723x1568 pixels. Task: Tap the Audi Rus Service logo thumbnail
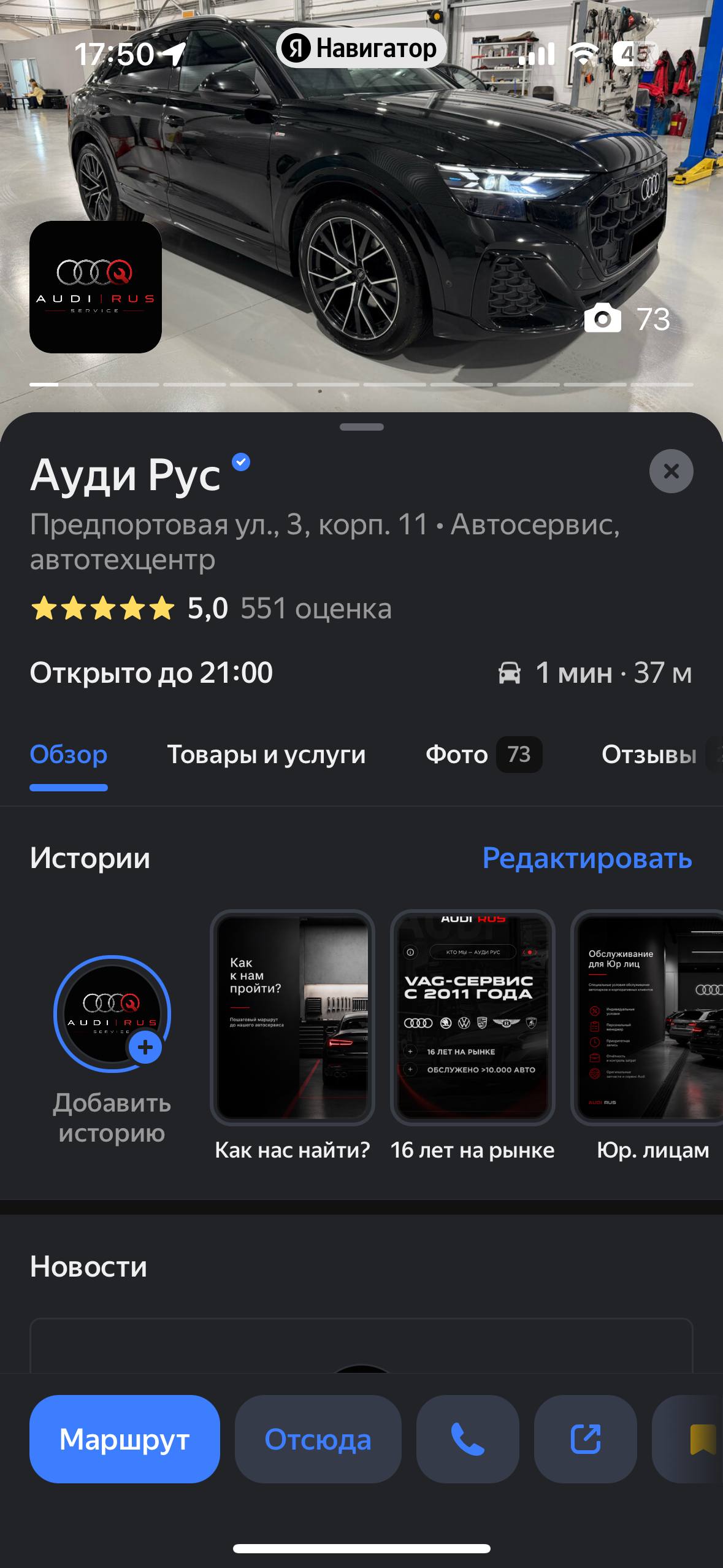click(x=96, y=287)
